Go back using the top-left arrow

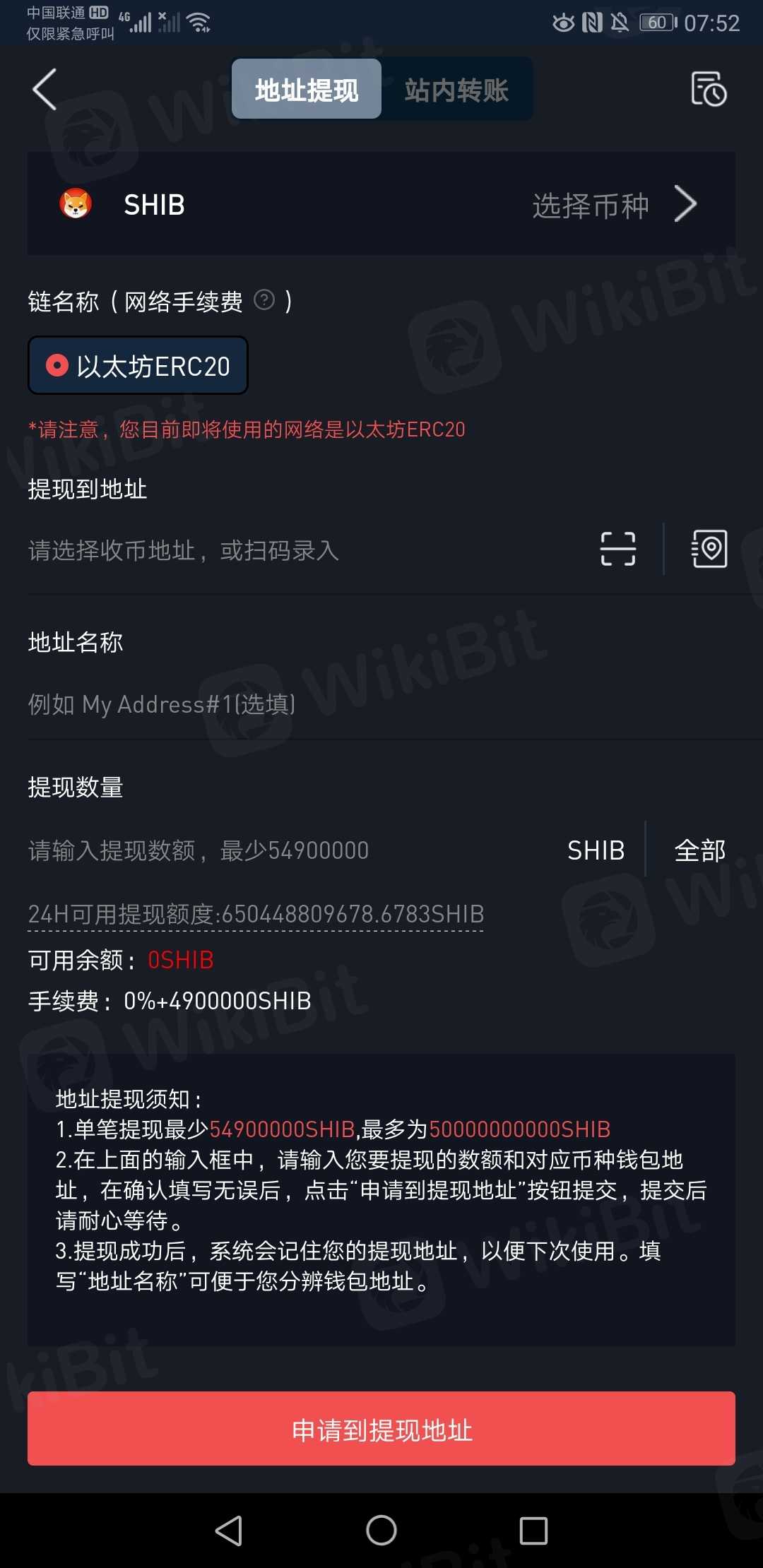tap(45, 90)
